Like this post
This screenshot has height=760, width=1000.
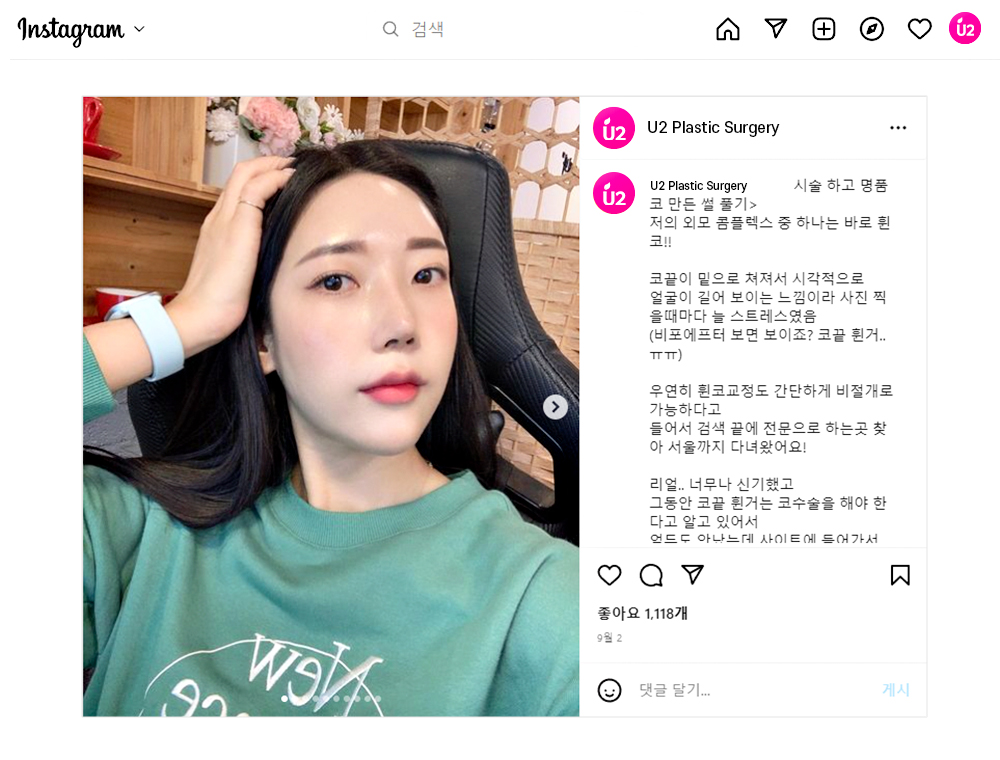click(x=610, y=575)
